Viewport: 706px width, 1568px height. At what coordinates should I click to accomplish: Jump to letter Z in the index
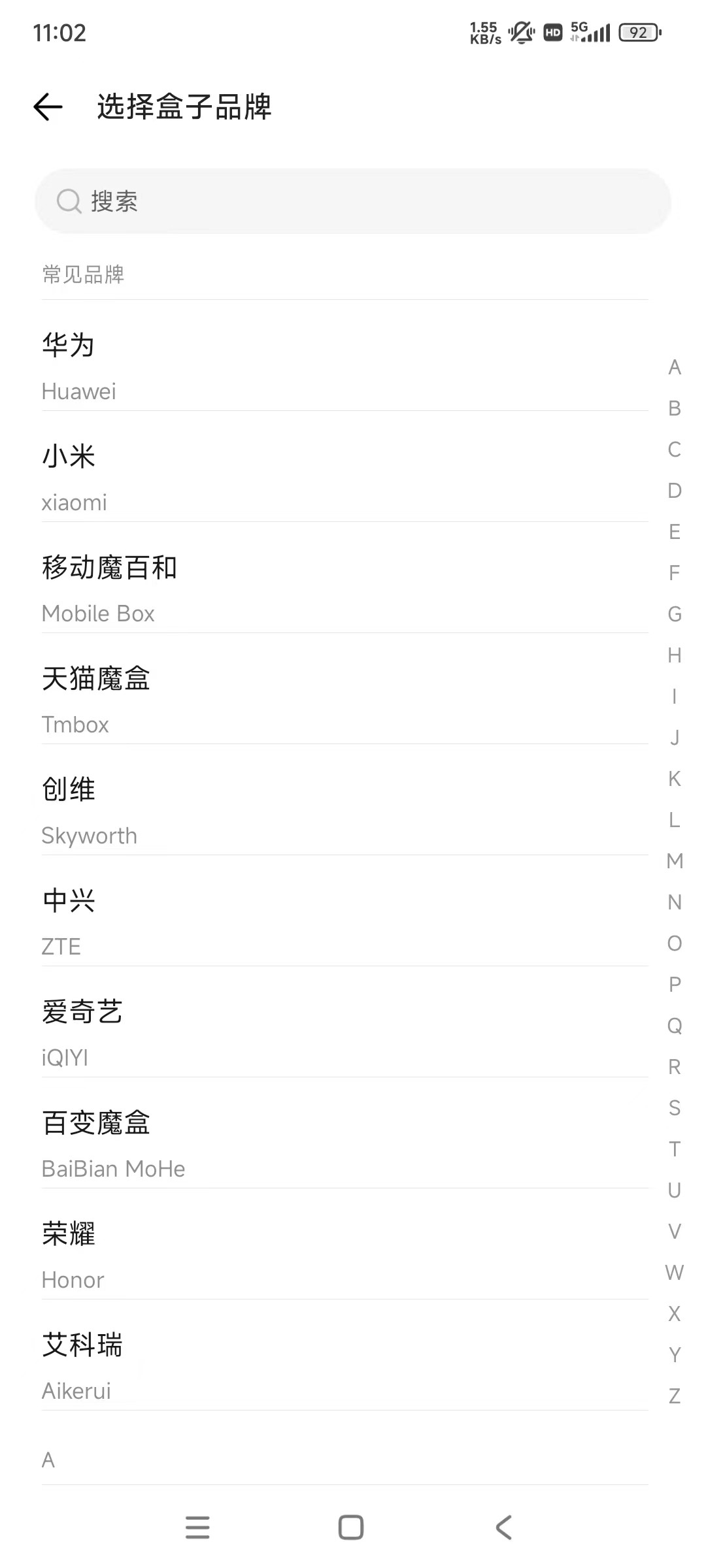click(675, 1396)
